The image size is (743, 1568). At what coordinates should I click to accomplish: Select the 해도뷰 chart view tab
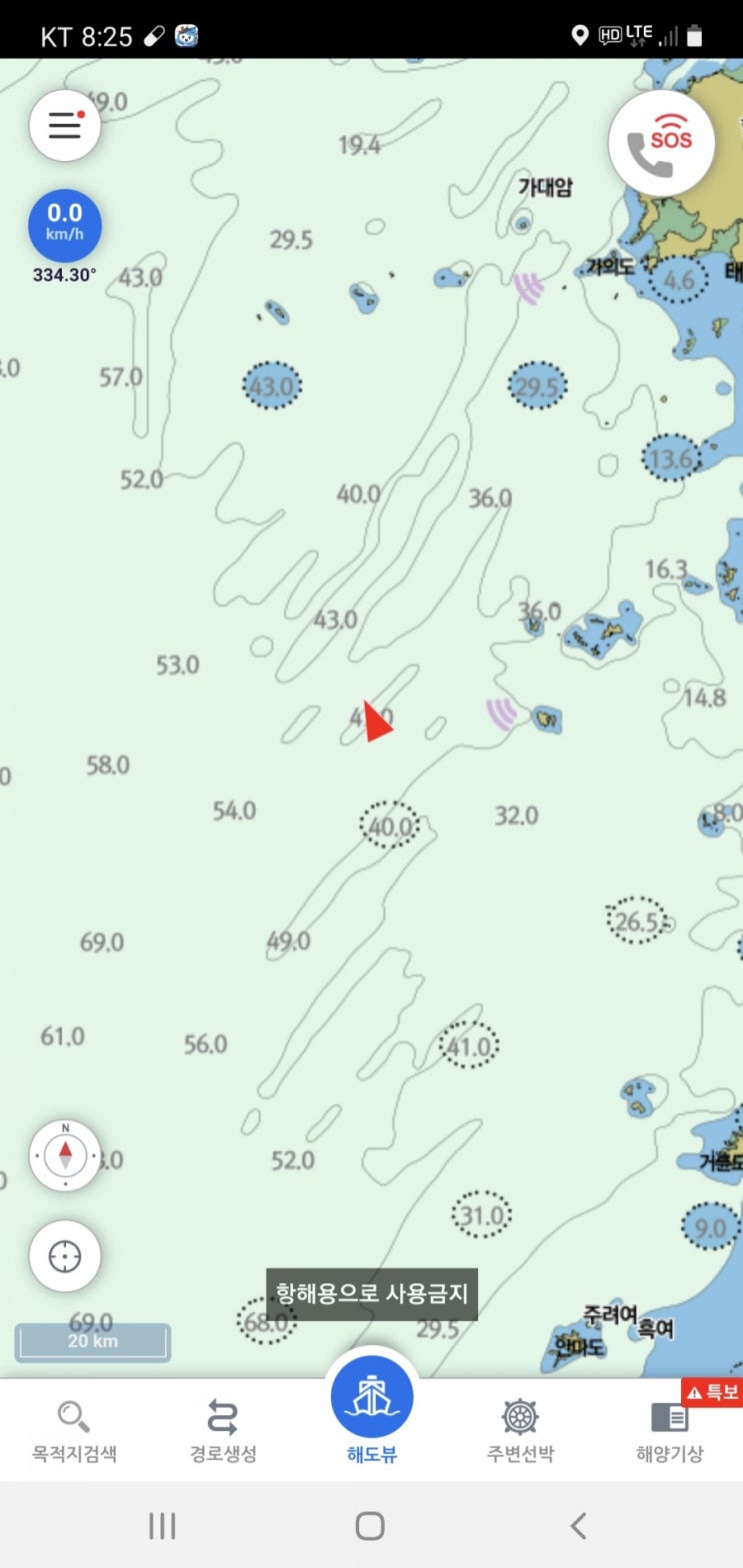372,1409
